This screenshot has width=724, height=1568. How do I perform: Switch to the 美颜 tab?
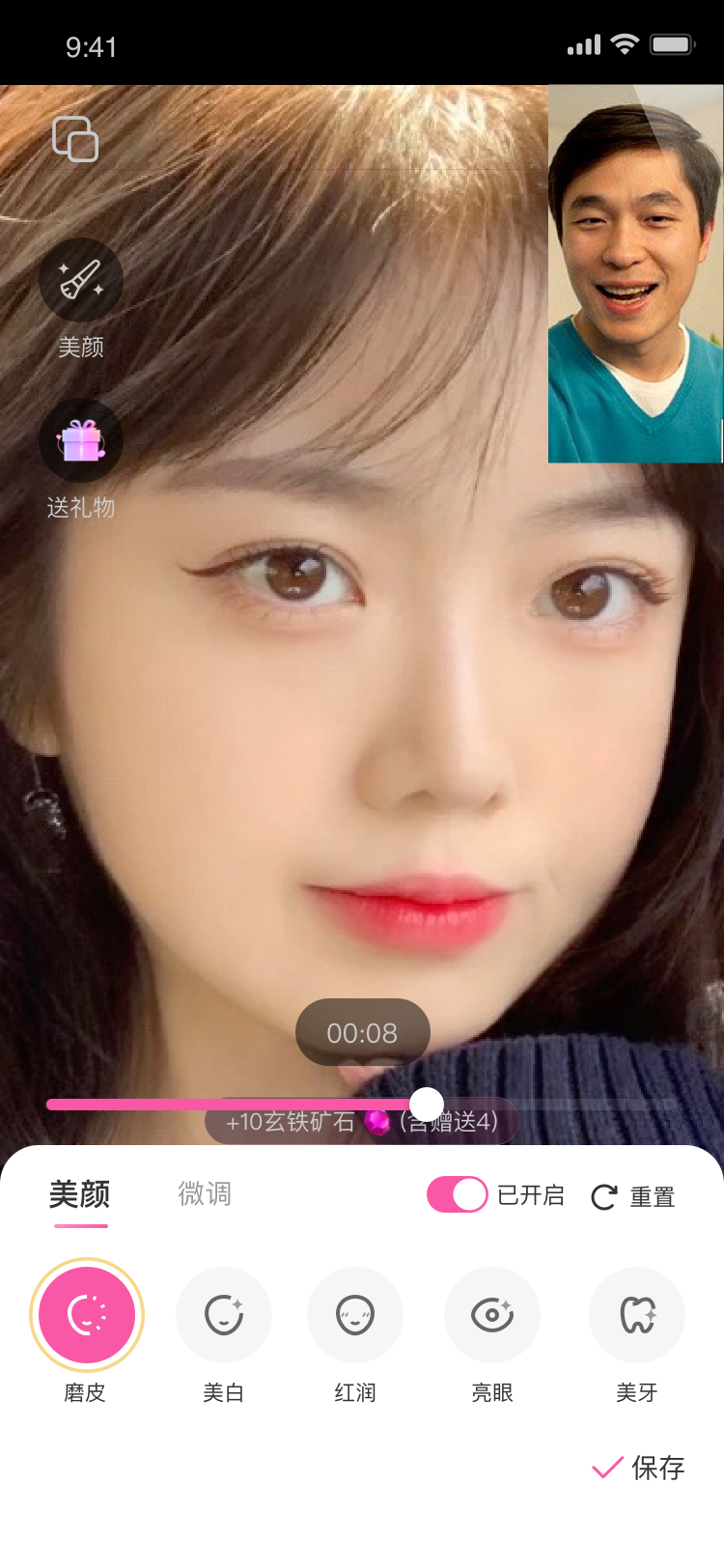point(80,1195)
